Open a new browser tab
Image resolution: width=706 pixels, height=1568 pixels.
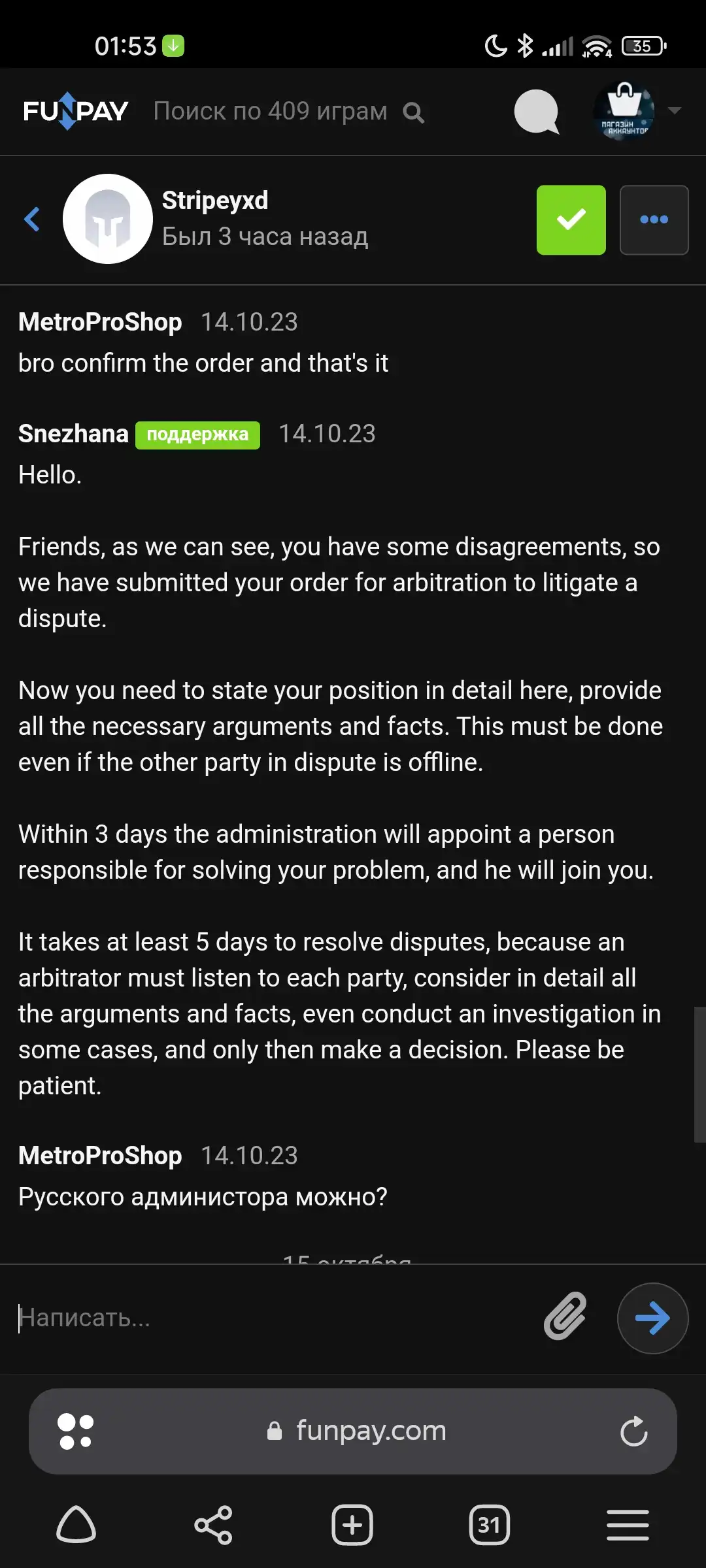pos(352,1526)
